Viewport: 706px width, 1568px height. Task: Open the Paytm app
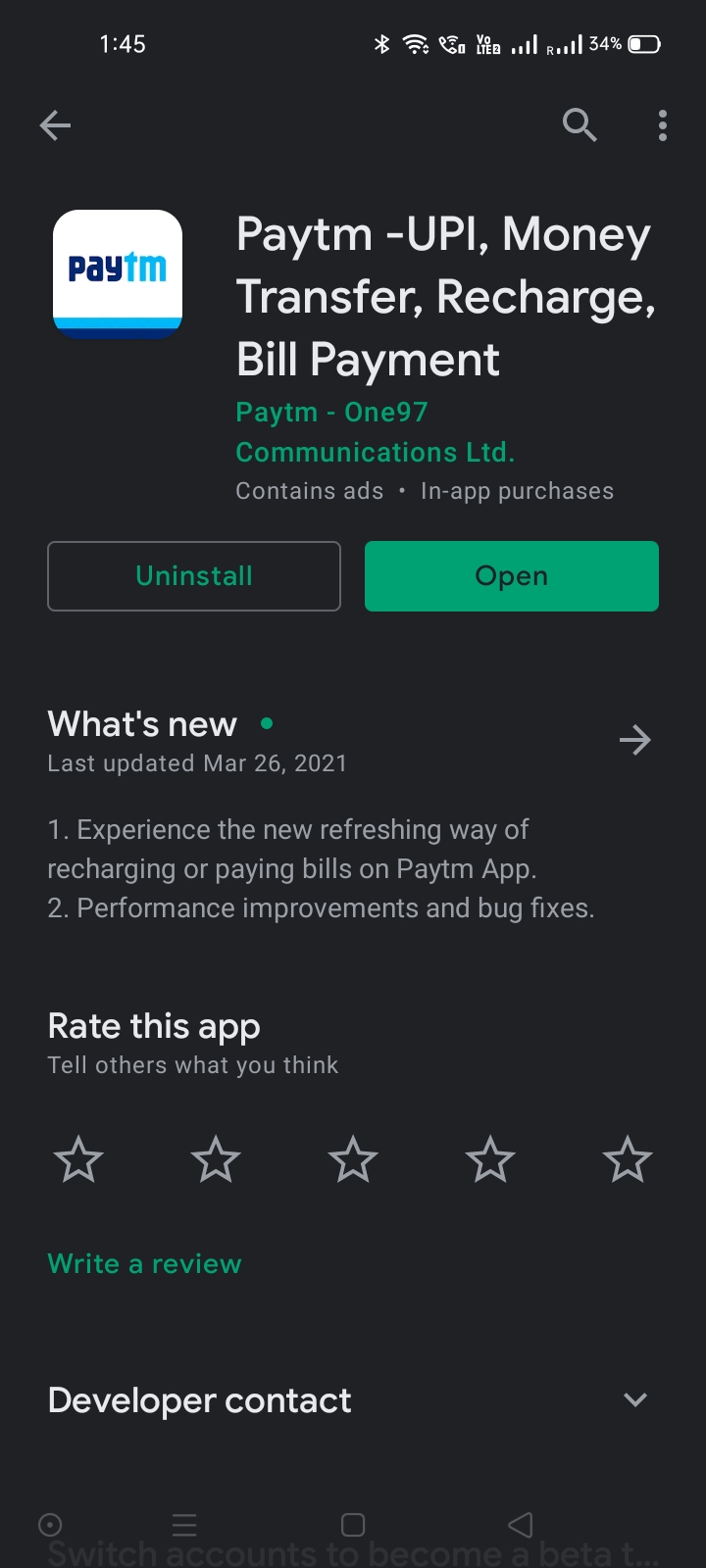point(511,576)
